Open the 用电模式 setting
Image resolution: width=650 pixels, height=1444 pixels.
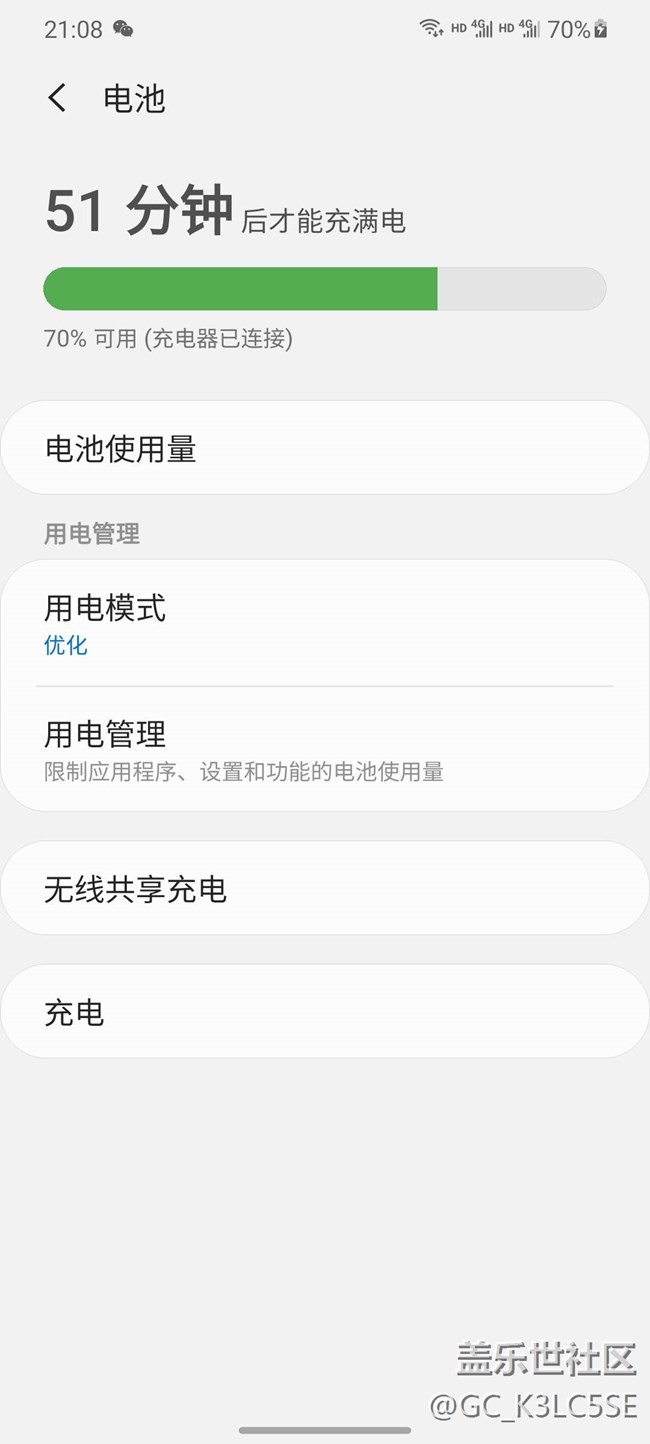[x=324, y=624]
